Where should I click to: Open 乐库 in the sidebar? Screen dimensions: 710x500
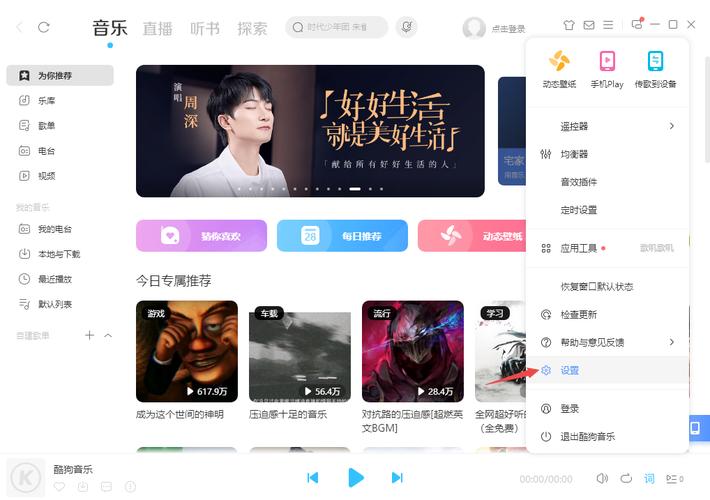coord(47,100)
